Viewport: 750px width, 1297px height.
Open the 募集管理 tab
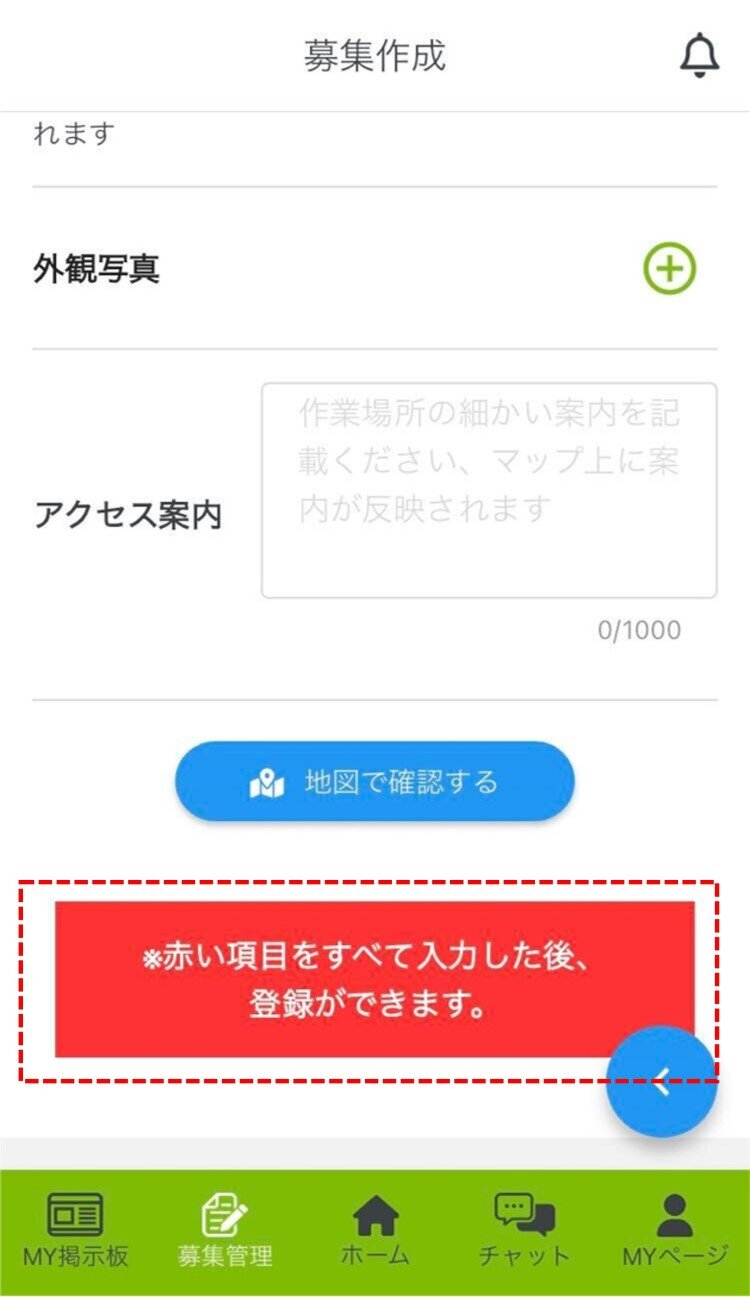coord(225,1232)
